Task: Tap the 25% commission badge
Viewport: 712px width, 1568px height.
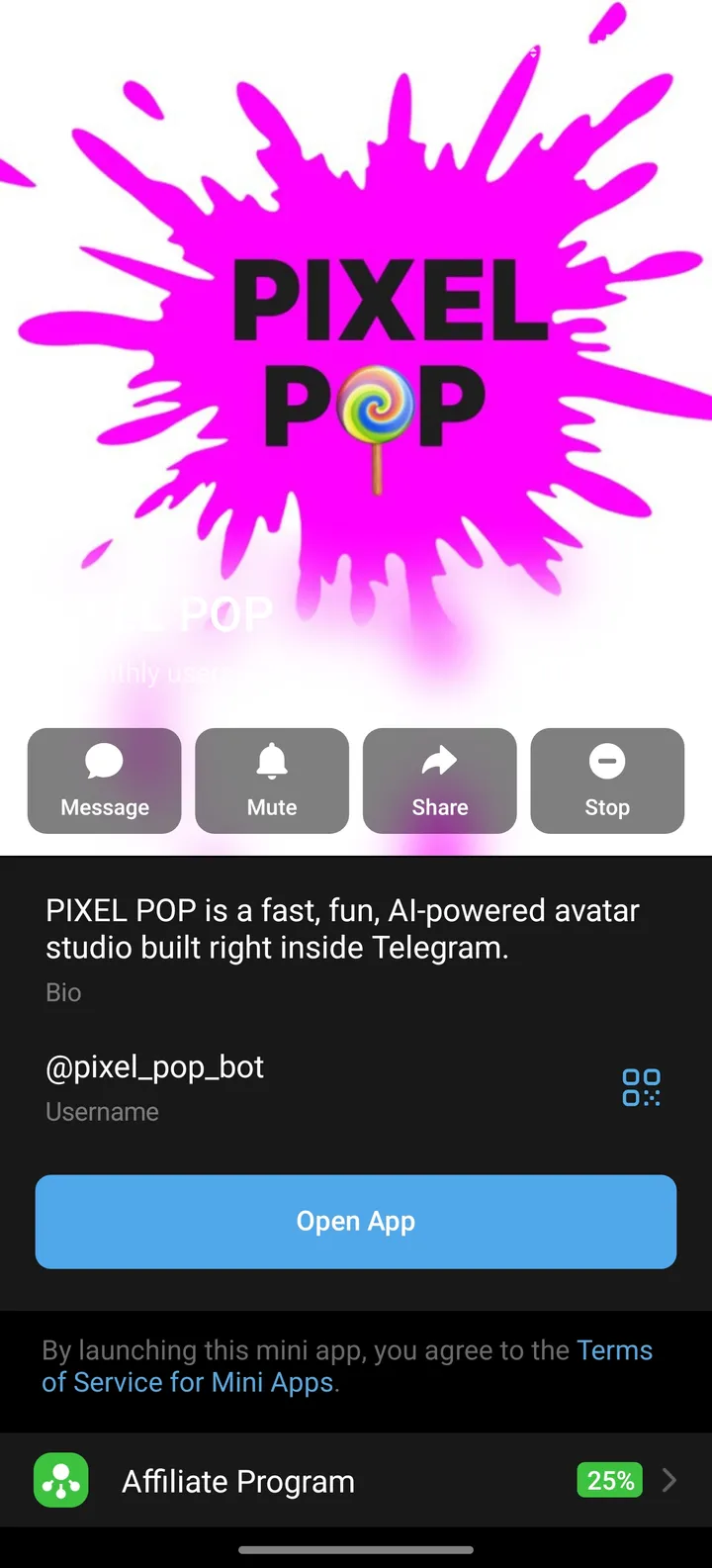Action: click(x=609, y=1480)
